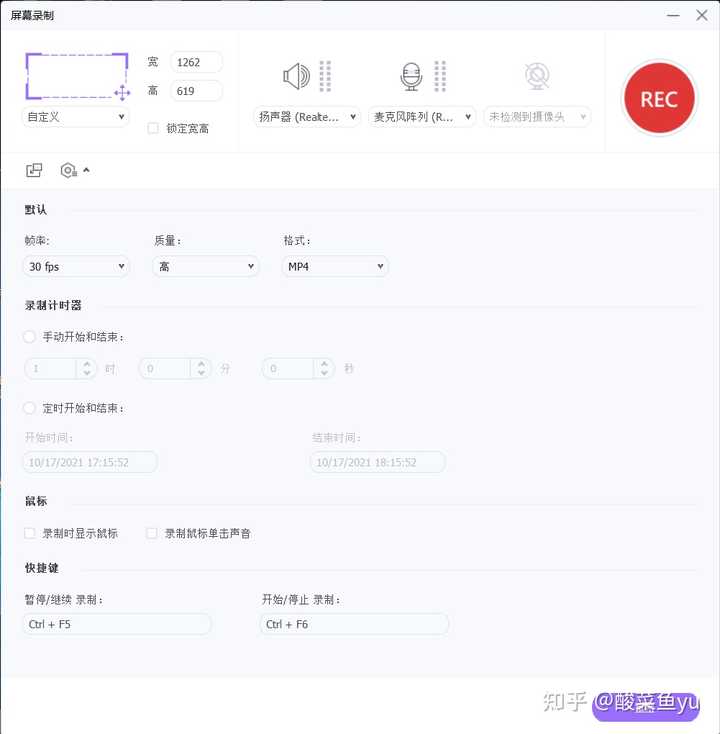This screenshot has width=720, height=734.
Task: Enable 录制鼠标单击声音 checkbox
Action: tap(152, 533)
